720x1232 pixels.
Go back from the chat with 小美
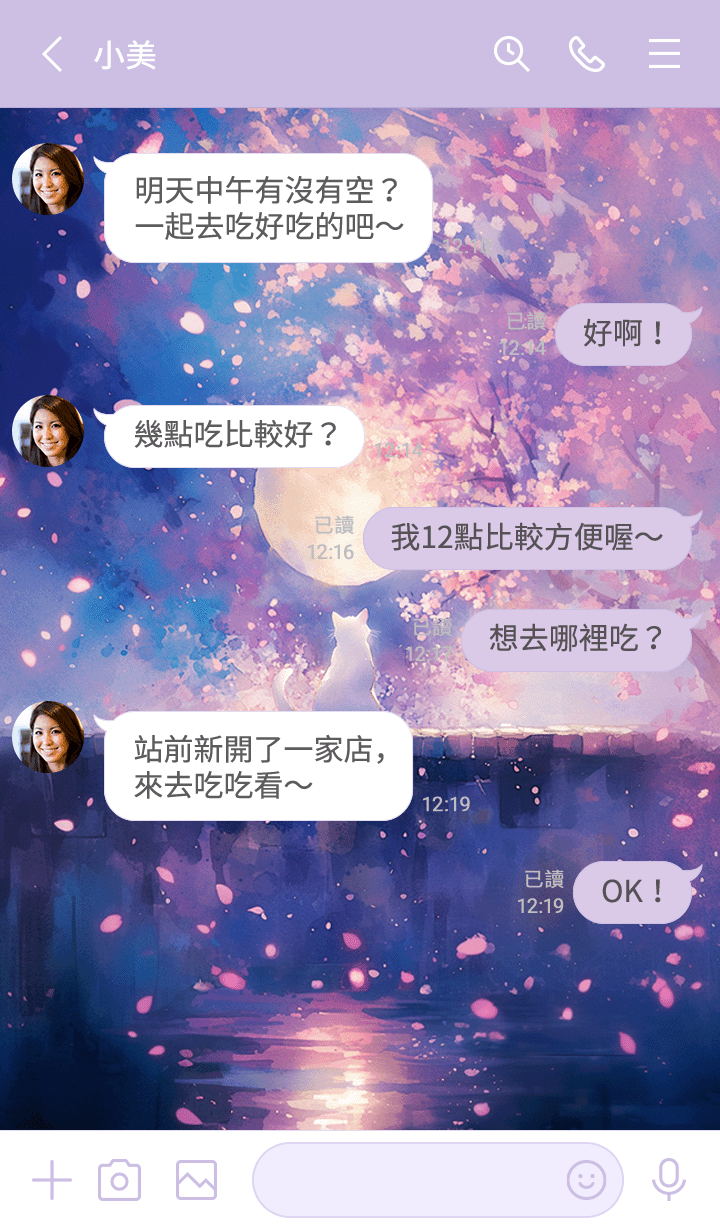(x=52, y=54)
